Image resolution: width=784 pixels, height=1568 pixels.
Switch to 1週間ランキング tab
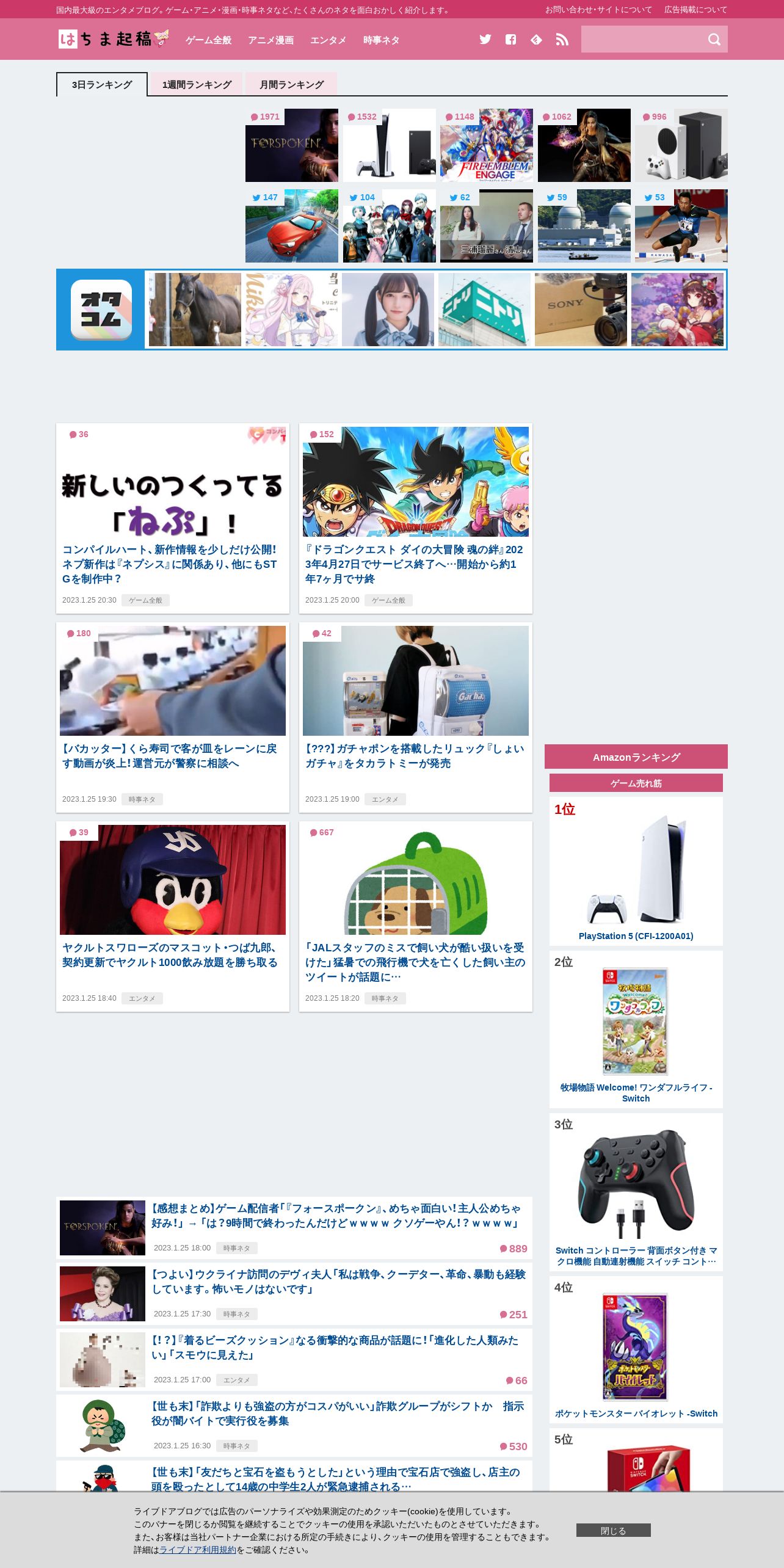(x=197, y=85)
